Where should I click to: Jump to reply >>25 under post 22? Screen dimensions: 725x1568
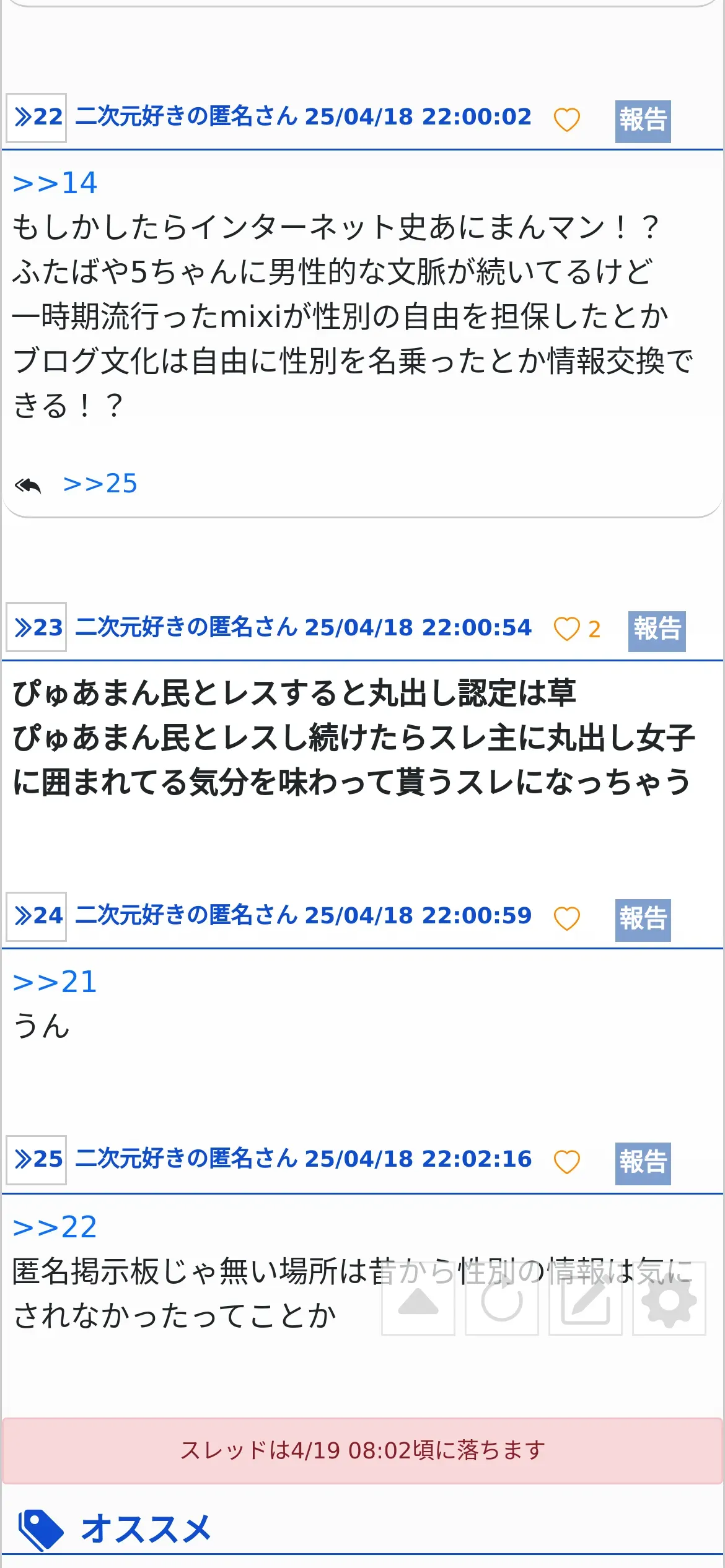(100, 484)
